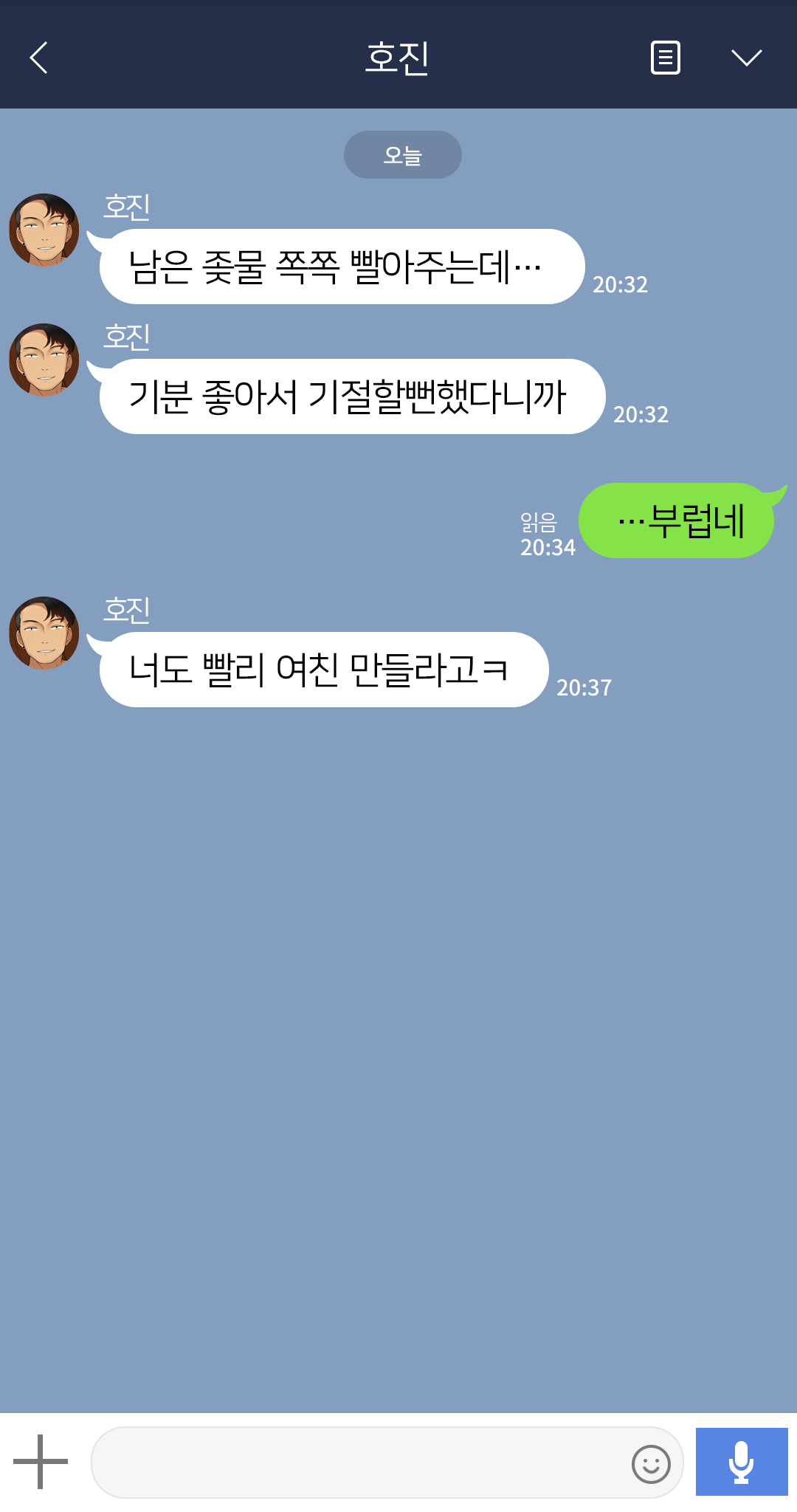
Task: Open 호진's profile picture at 20:37 message
Action: (44, 633)
